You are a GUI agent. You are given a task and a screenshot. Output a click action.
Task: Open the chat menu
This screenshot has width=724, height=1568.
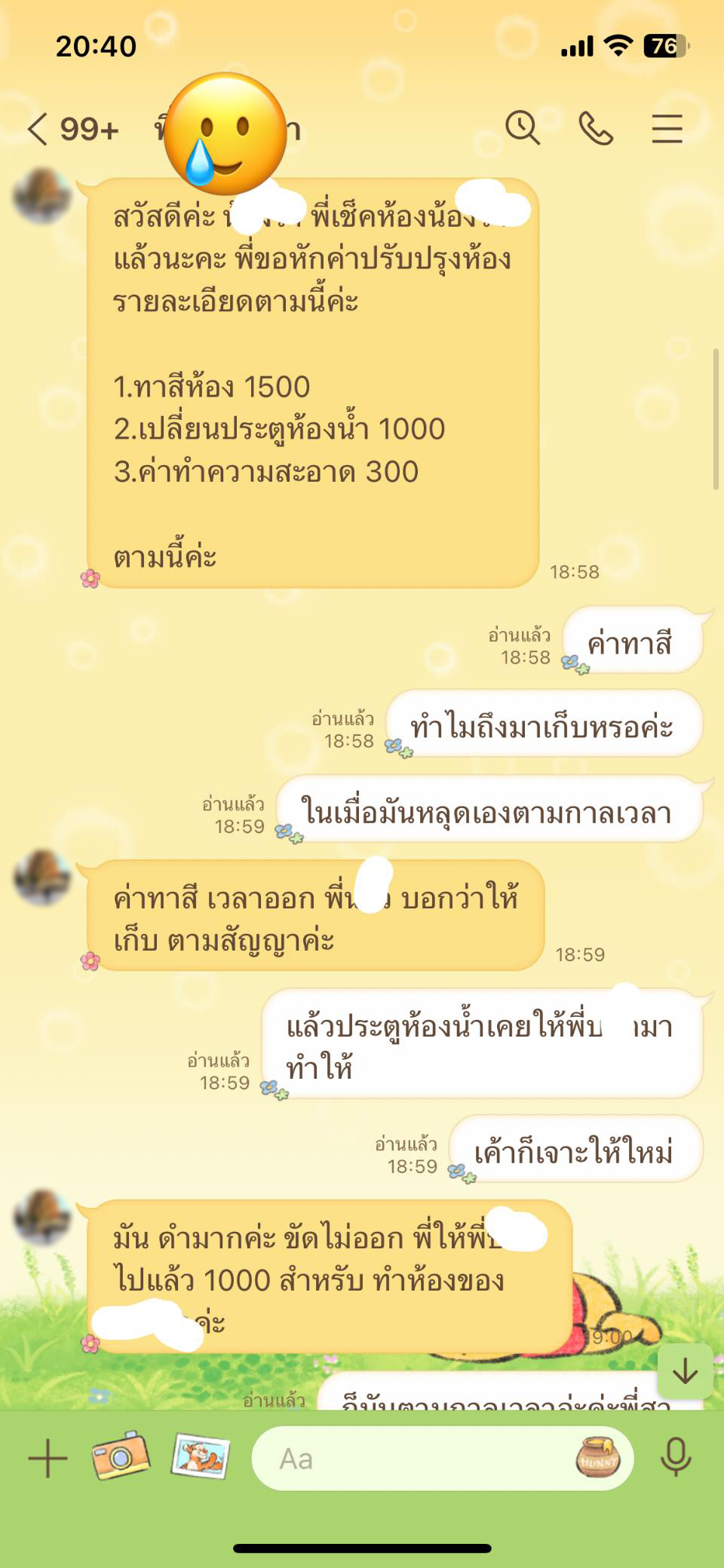point(667,129)
